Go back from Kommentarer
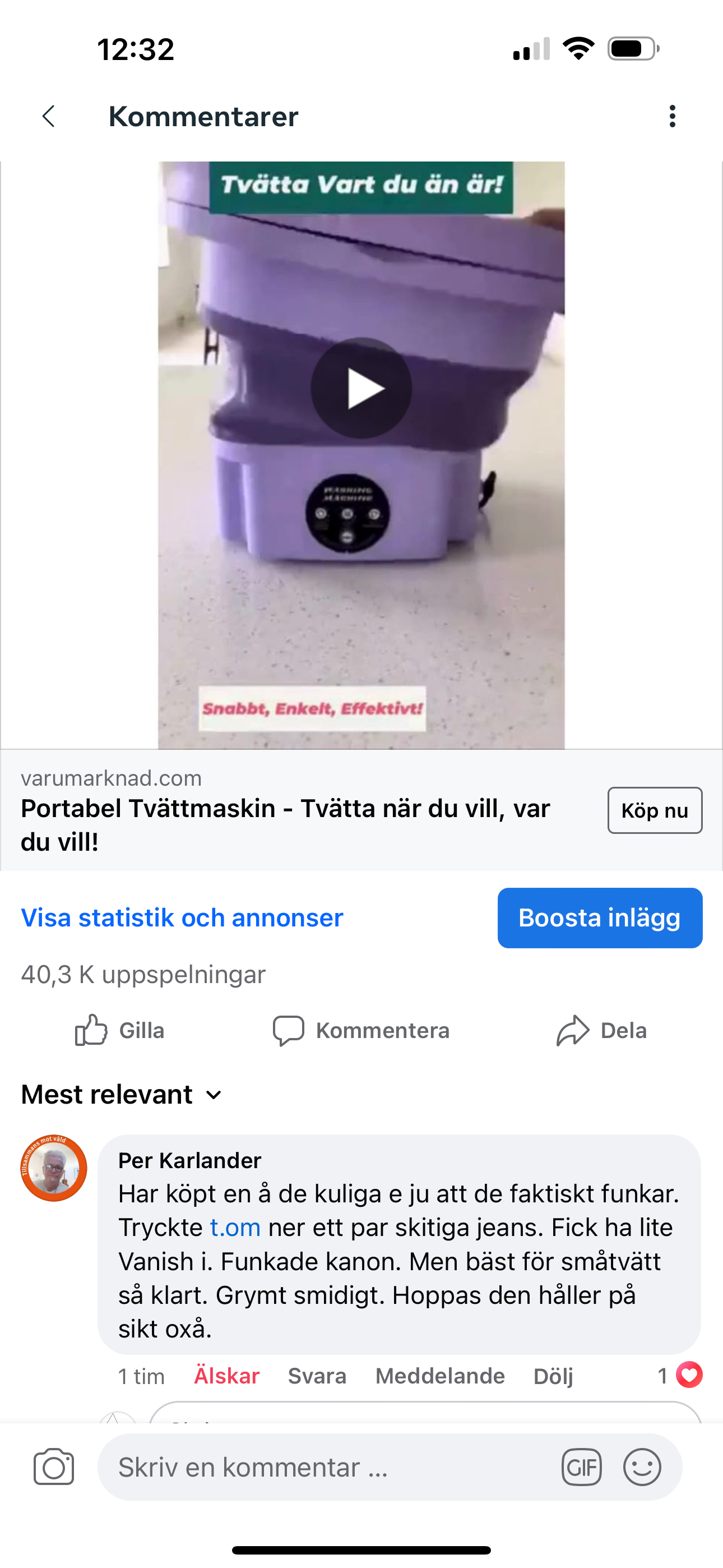 [x=49, y=116]
